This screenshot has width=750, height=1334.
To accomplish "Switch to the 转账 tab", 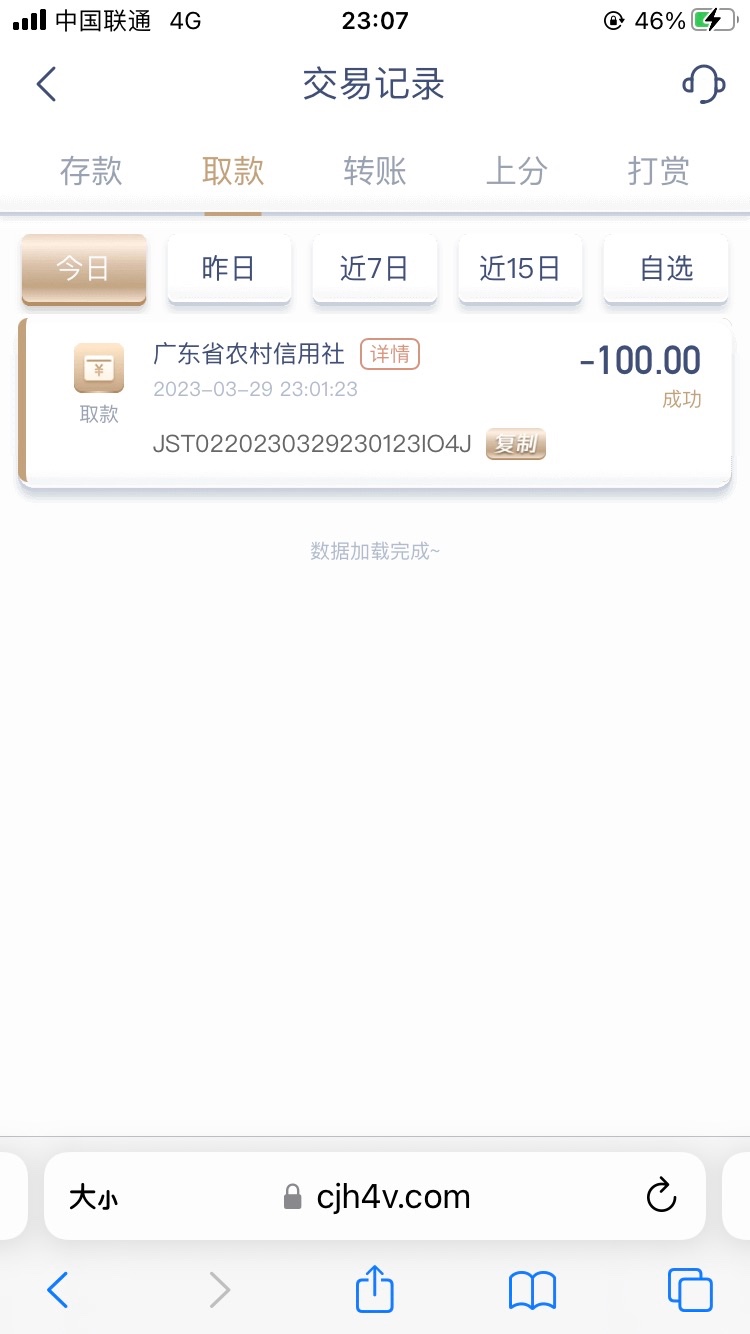I will pos(375,171).
